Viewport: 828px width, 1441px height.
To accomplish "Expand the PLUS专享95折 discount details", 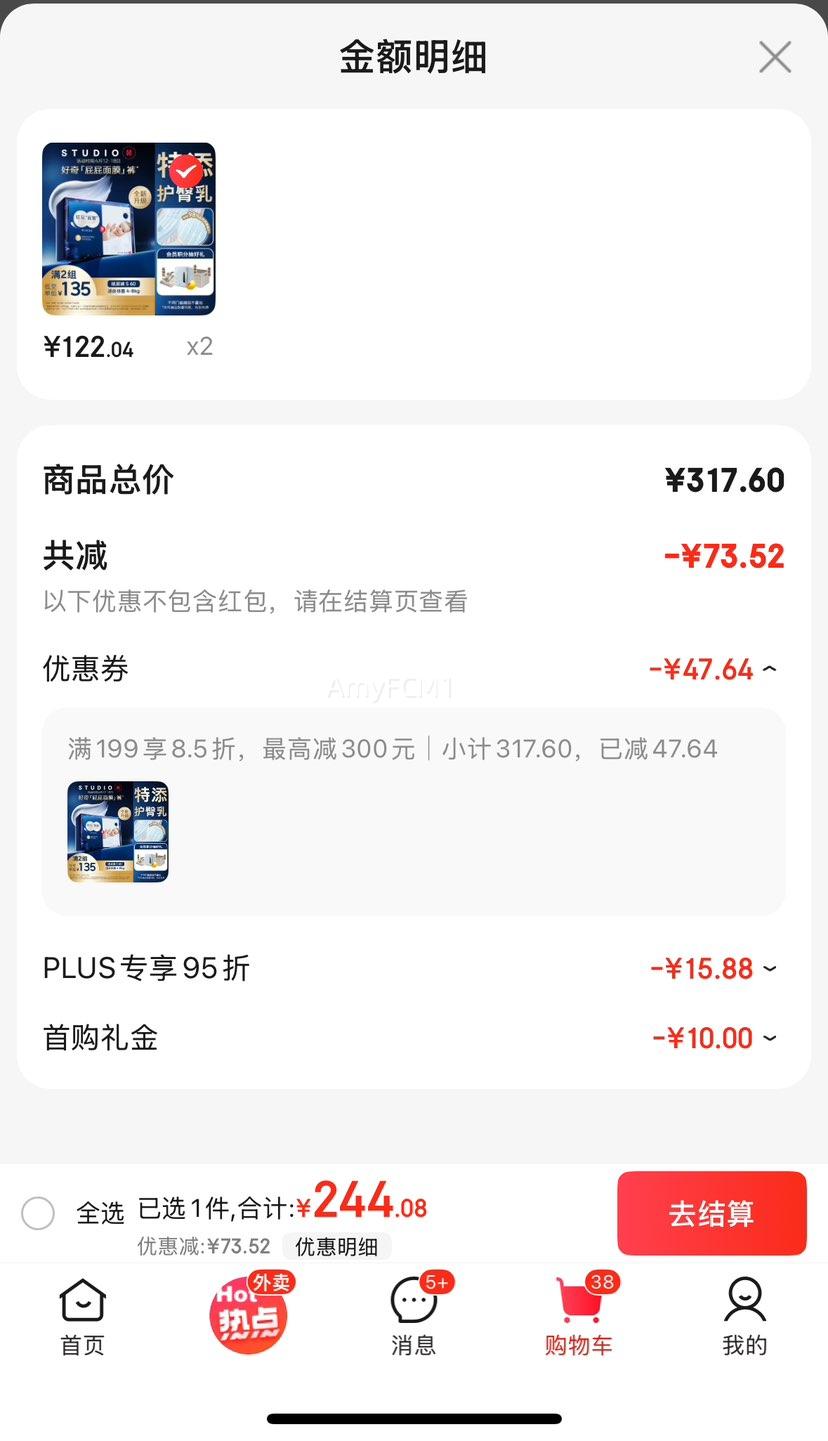I will [768, 968].
